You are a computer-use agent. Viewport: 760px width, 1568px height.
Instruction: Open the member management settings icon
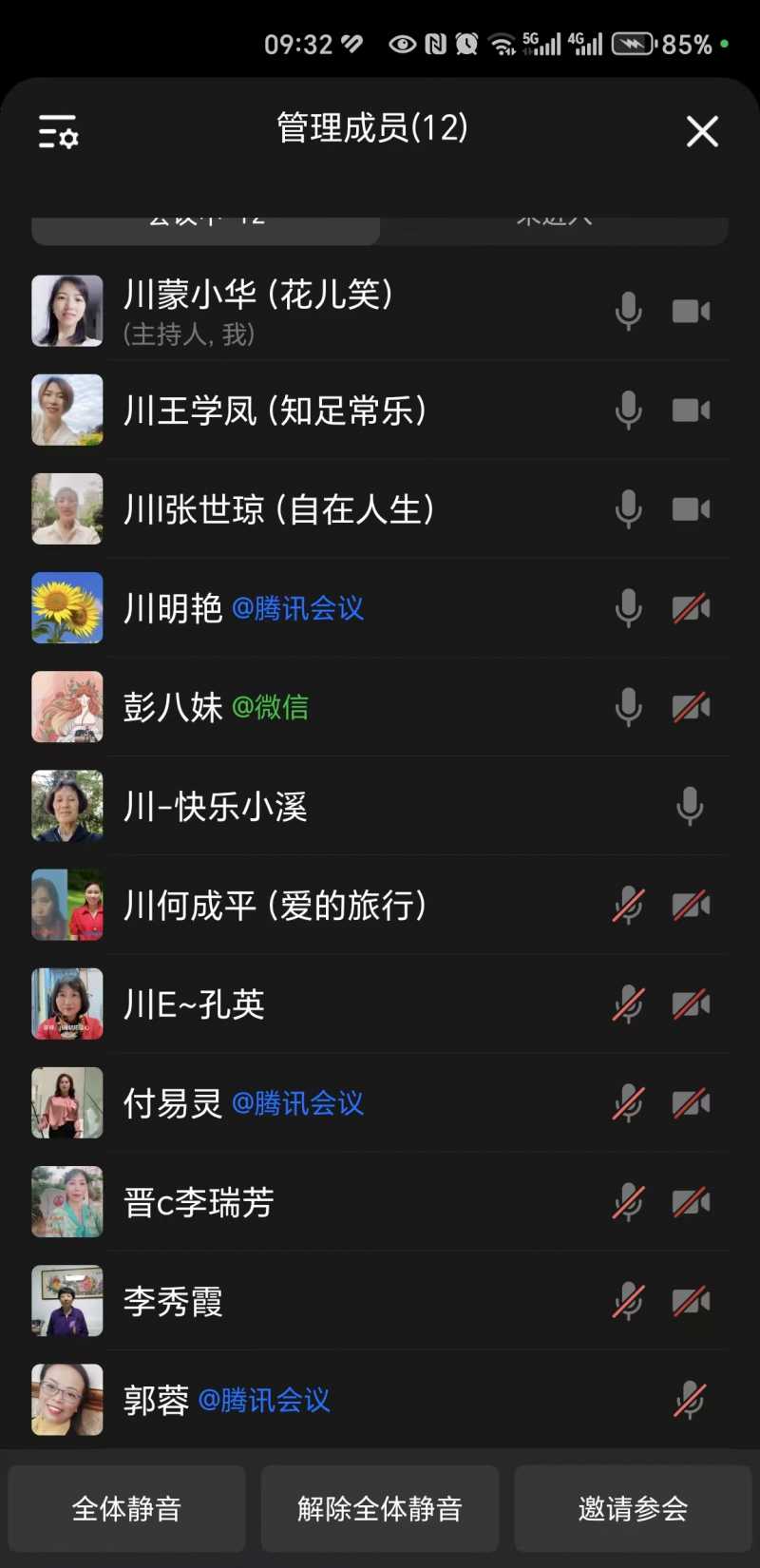click(x=58, y=132)
